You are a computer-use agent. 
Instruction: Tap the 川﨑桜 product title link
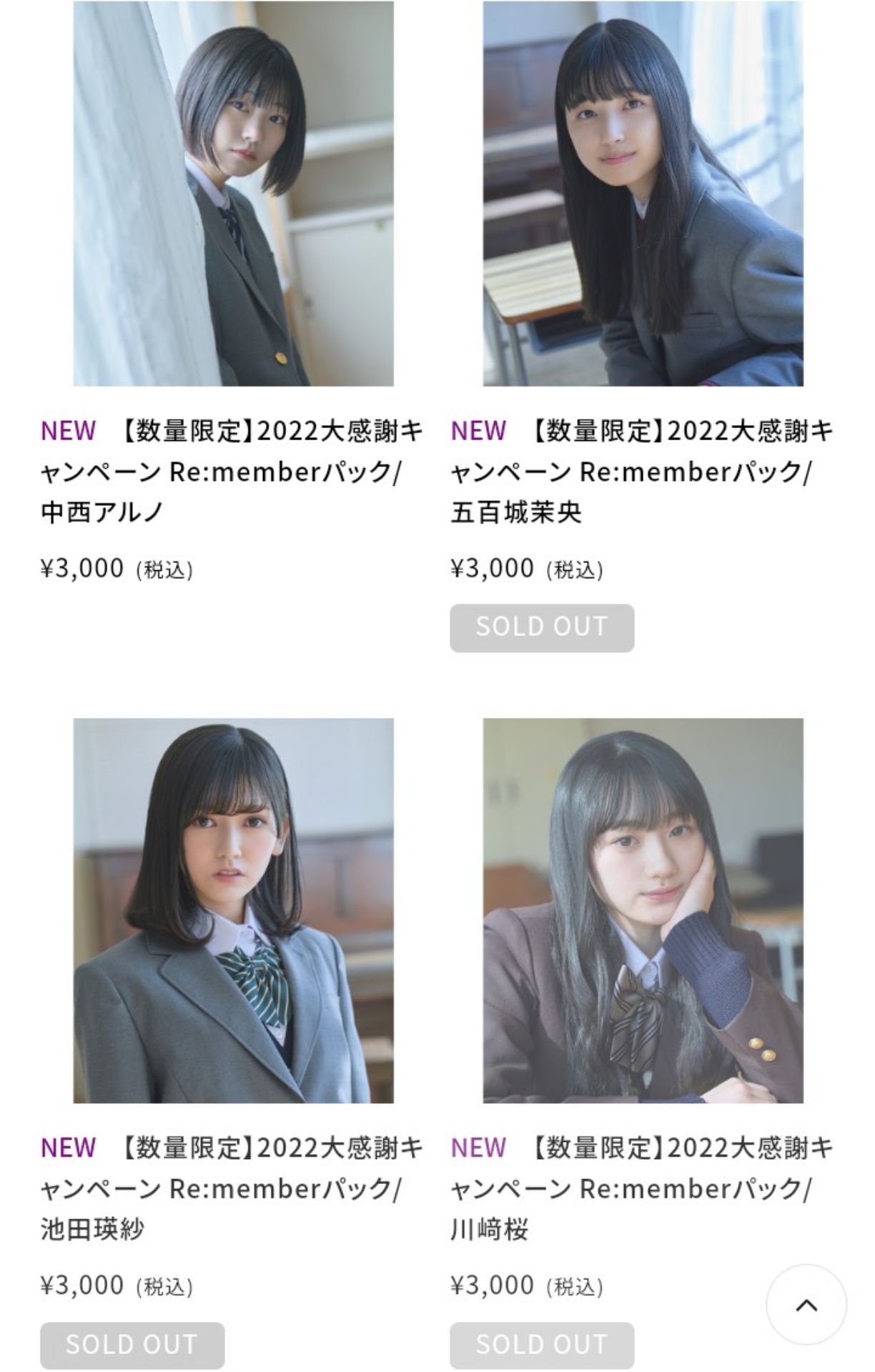(641, 1188)
